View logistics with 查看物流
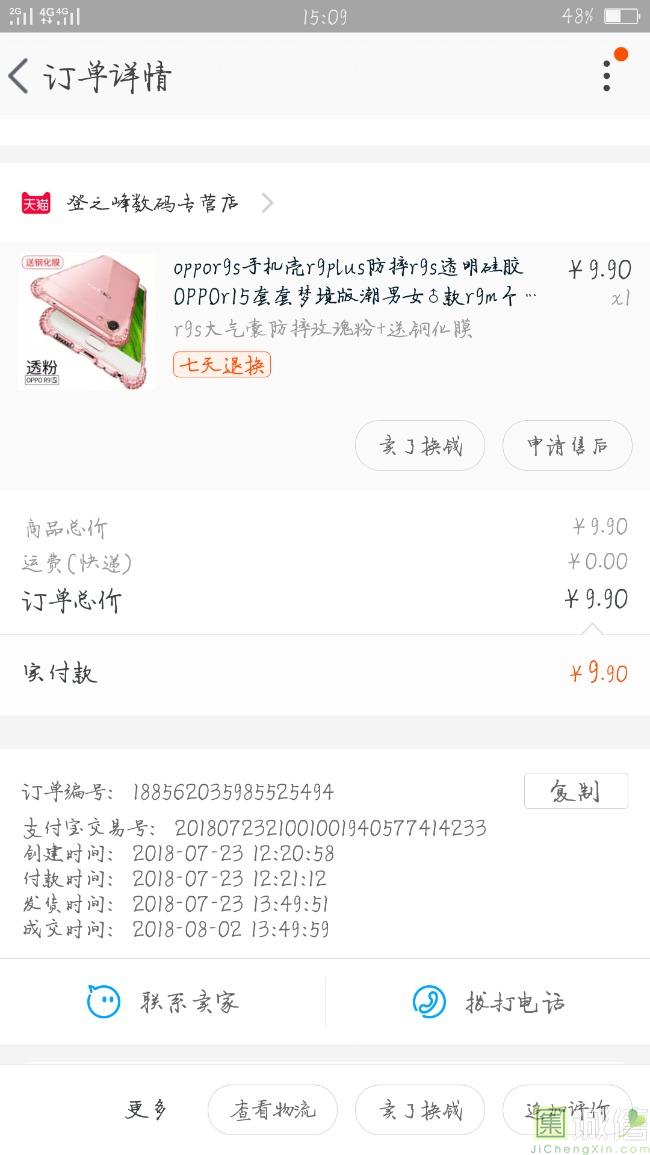 point(272,1110)
